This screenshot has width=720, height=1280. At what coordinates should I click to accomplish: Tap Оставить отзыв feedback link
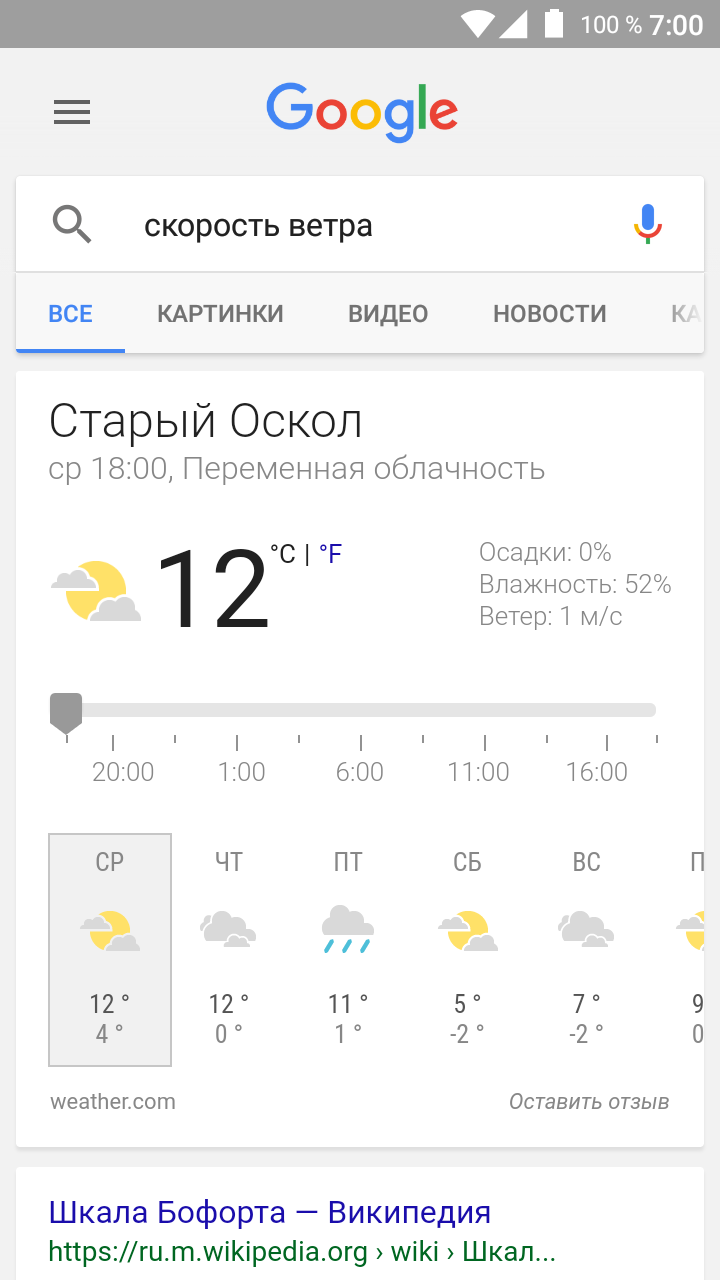point(589,1102)
